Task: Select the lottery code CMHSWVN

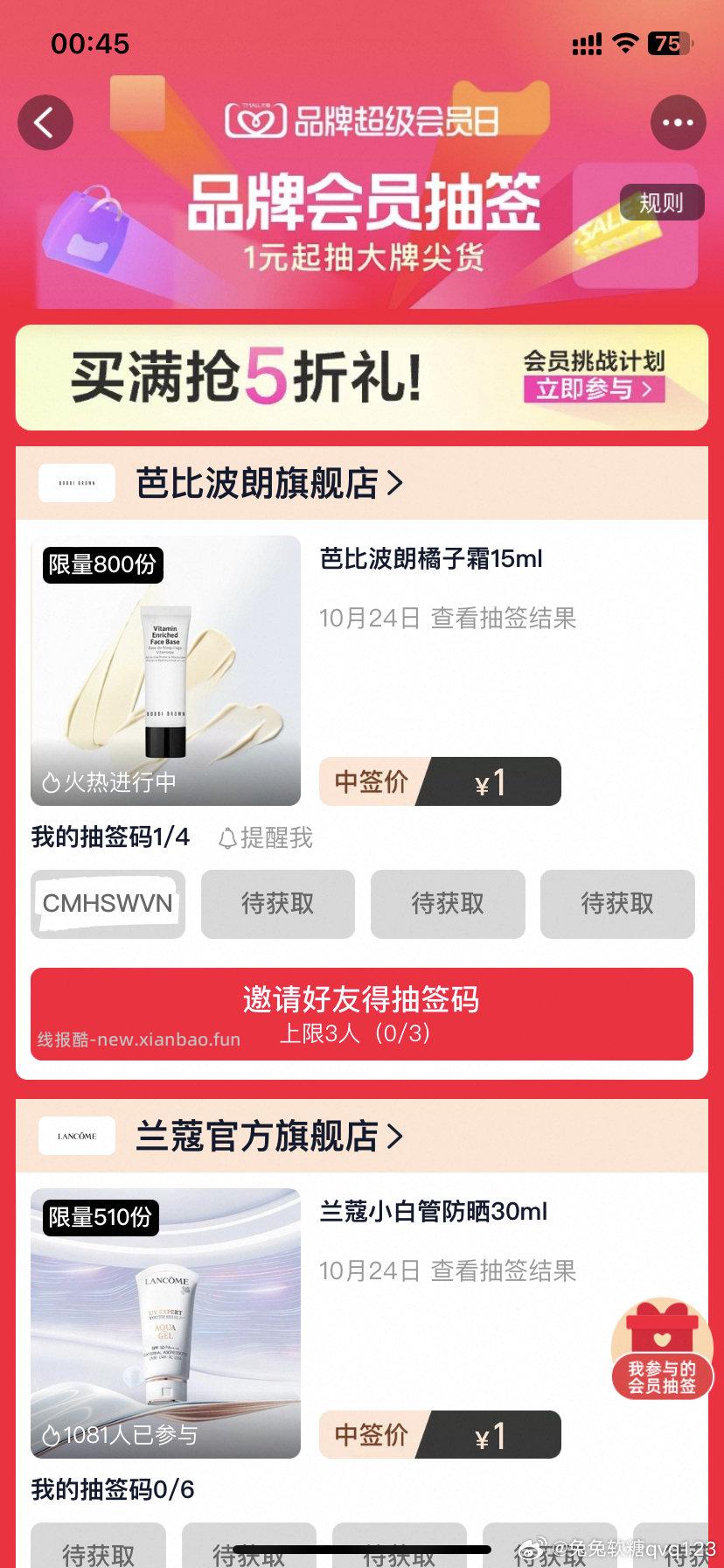Action: pyautogui.click(x=107, y=905)
